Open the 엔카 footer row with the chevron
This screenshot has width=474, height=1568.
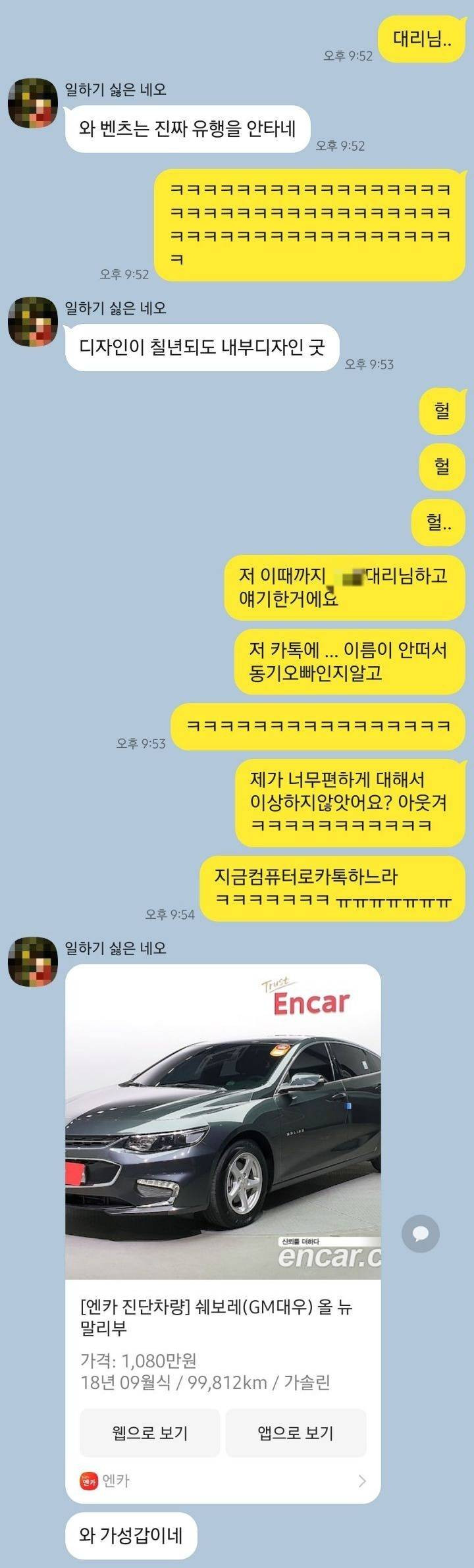point(223,1481)
